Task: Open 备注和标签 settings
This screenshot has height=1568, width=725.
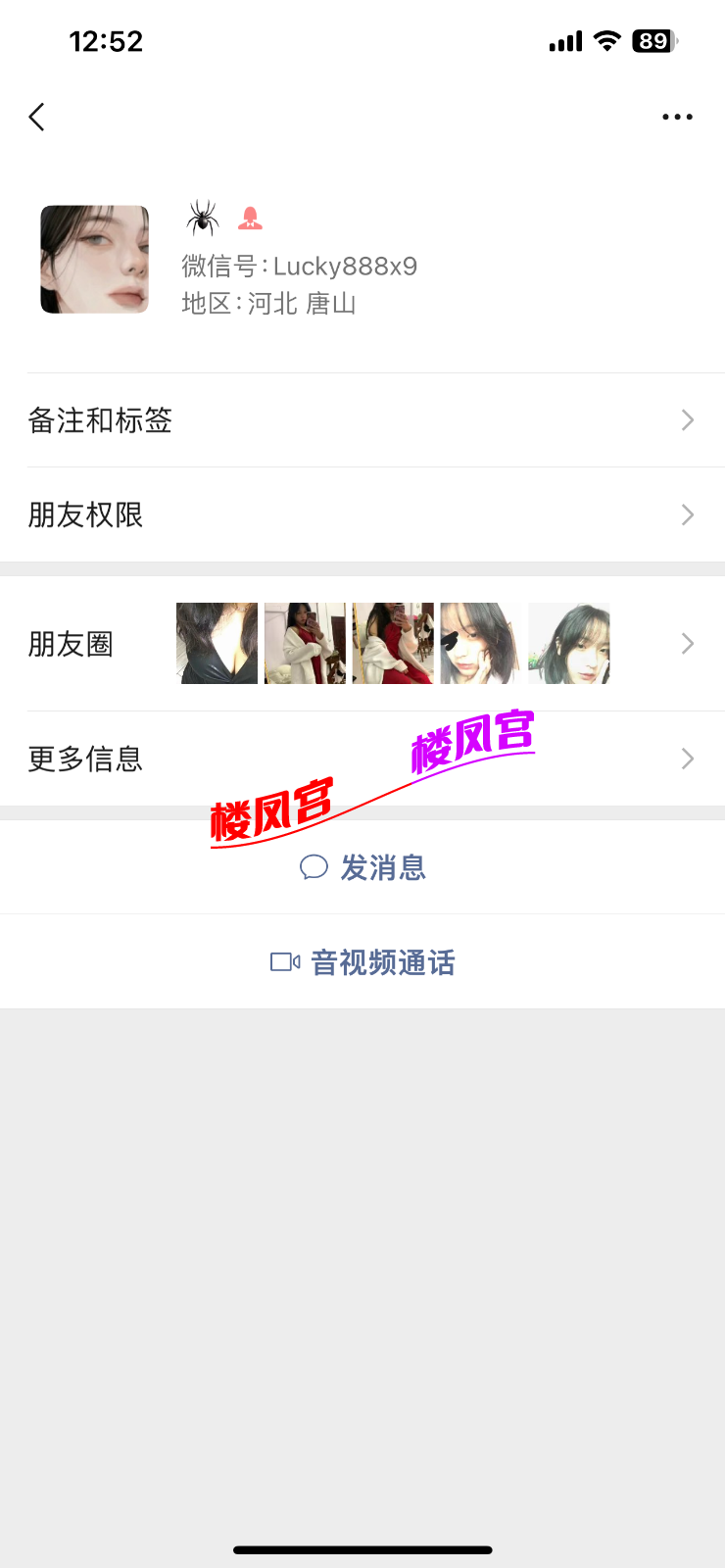Action: click(x=362, y=420)
